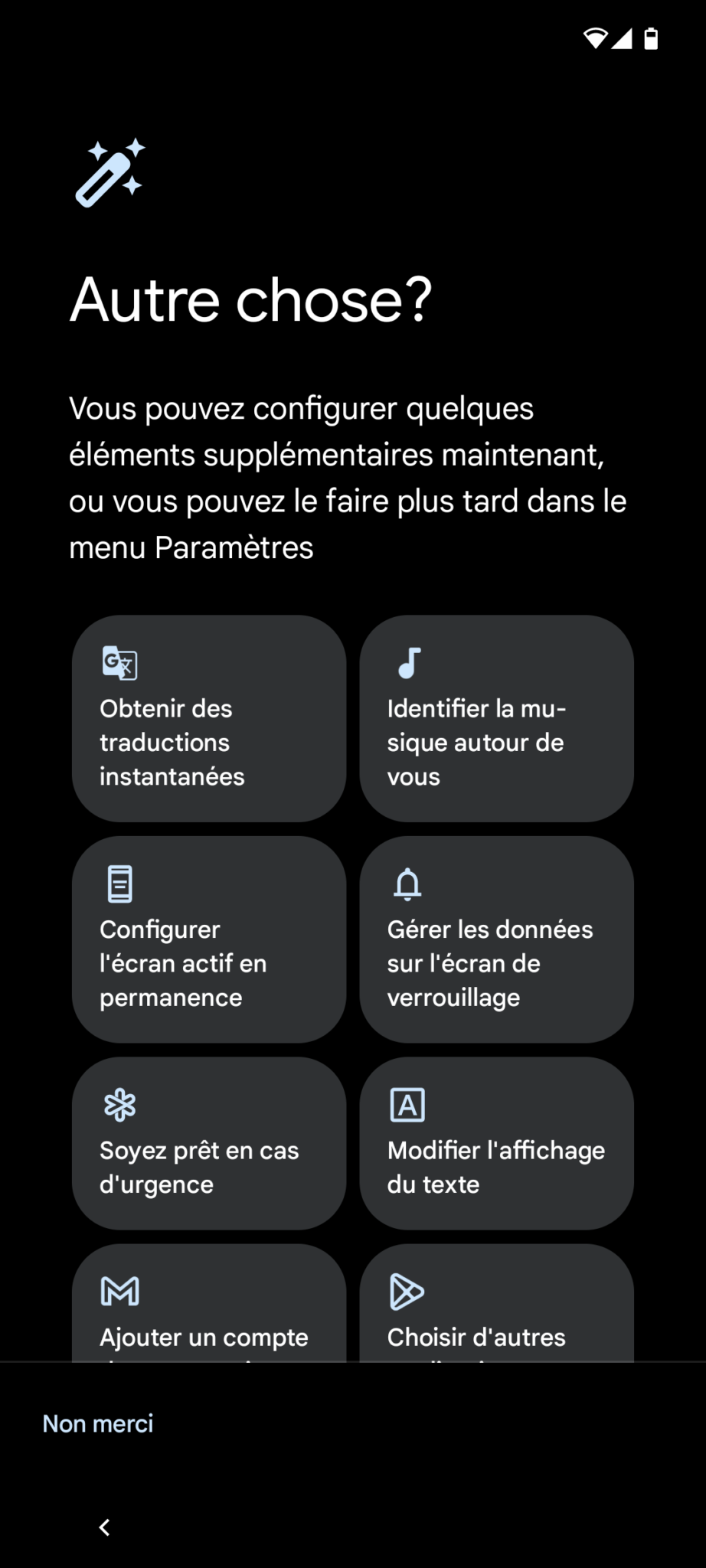Open "Configurer l'écran actif en permanence"

(208, 939)
